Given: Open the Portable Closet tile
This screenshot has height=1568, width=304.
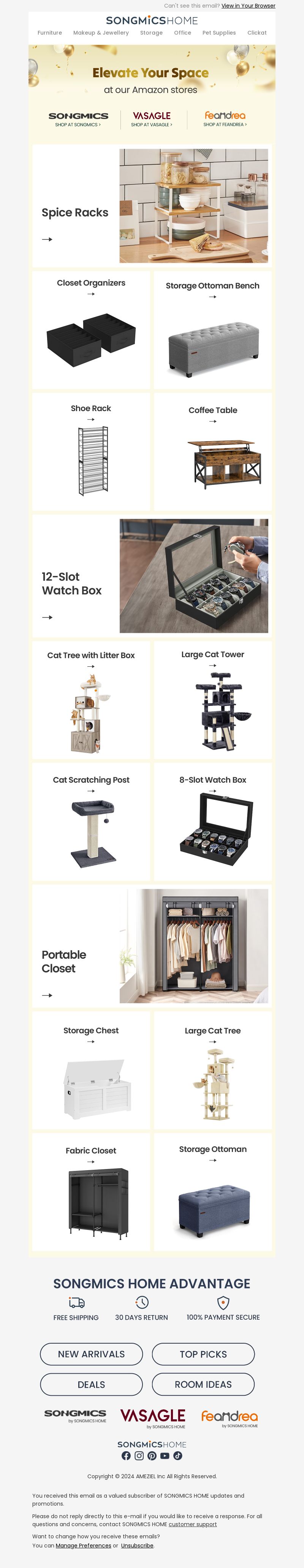Looking at the screenshot, I should coord(151,945).
